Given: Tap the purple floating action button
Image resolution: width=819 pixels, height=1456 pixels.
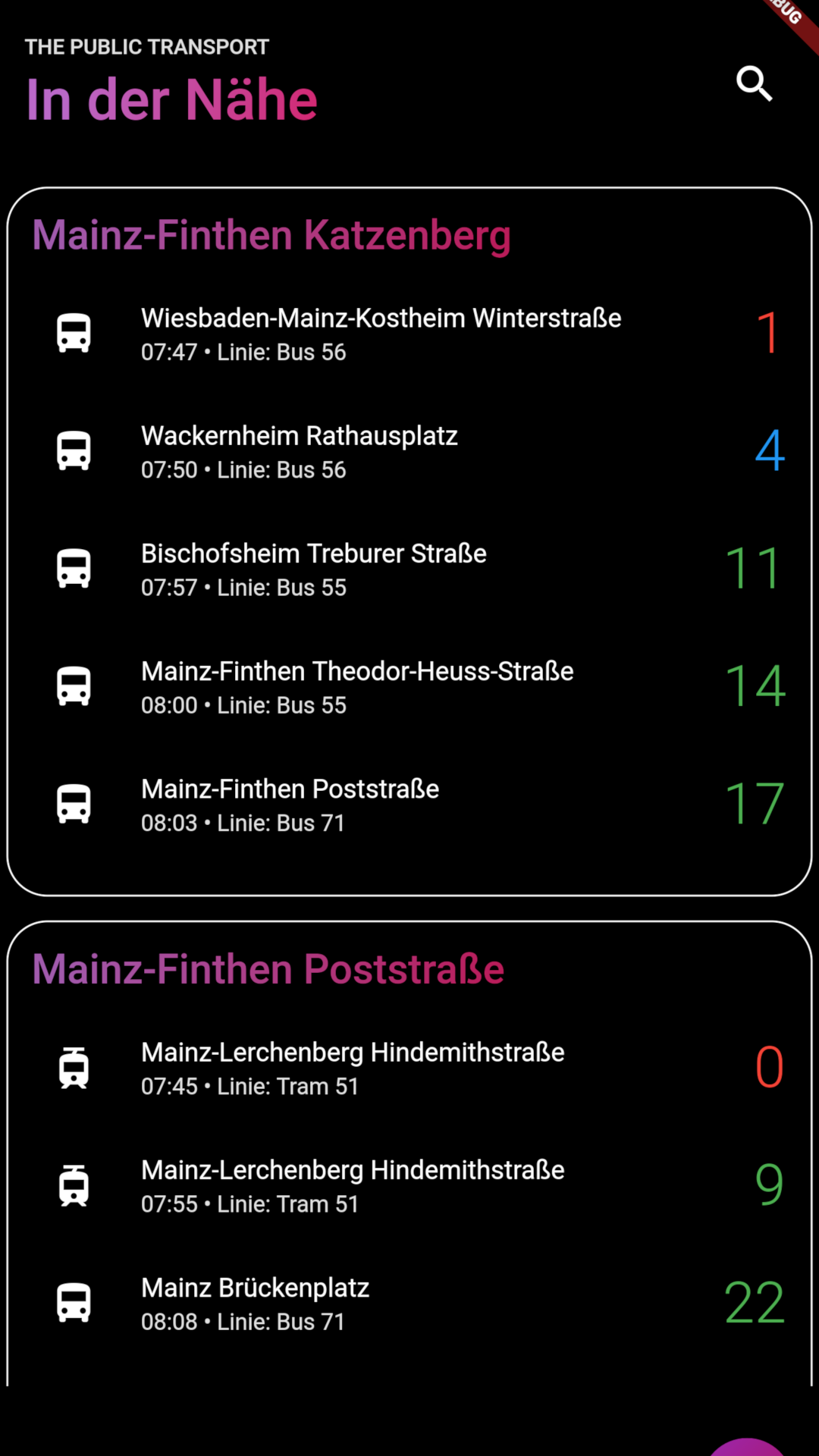Looking at the screenshot, I should click(748, 1447).
